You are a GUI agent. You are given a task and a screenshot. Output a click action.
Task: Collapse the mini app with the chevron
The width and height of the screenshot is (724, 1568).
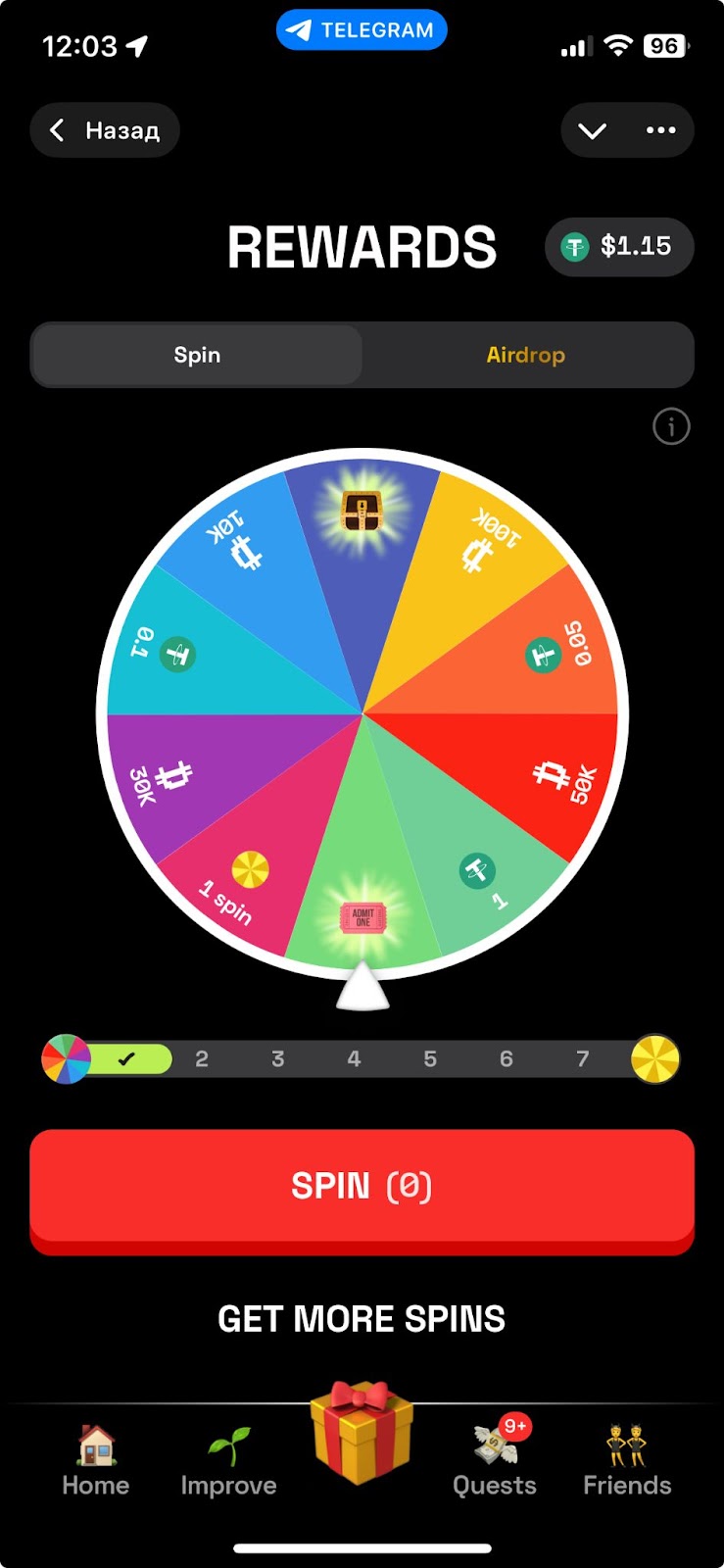pyautogui.click(x=592, y=130)
